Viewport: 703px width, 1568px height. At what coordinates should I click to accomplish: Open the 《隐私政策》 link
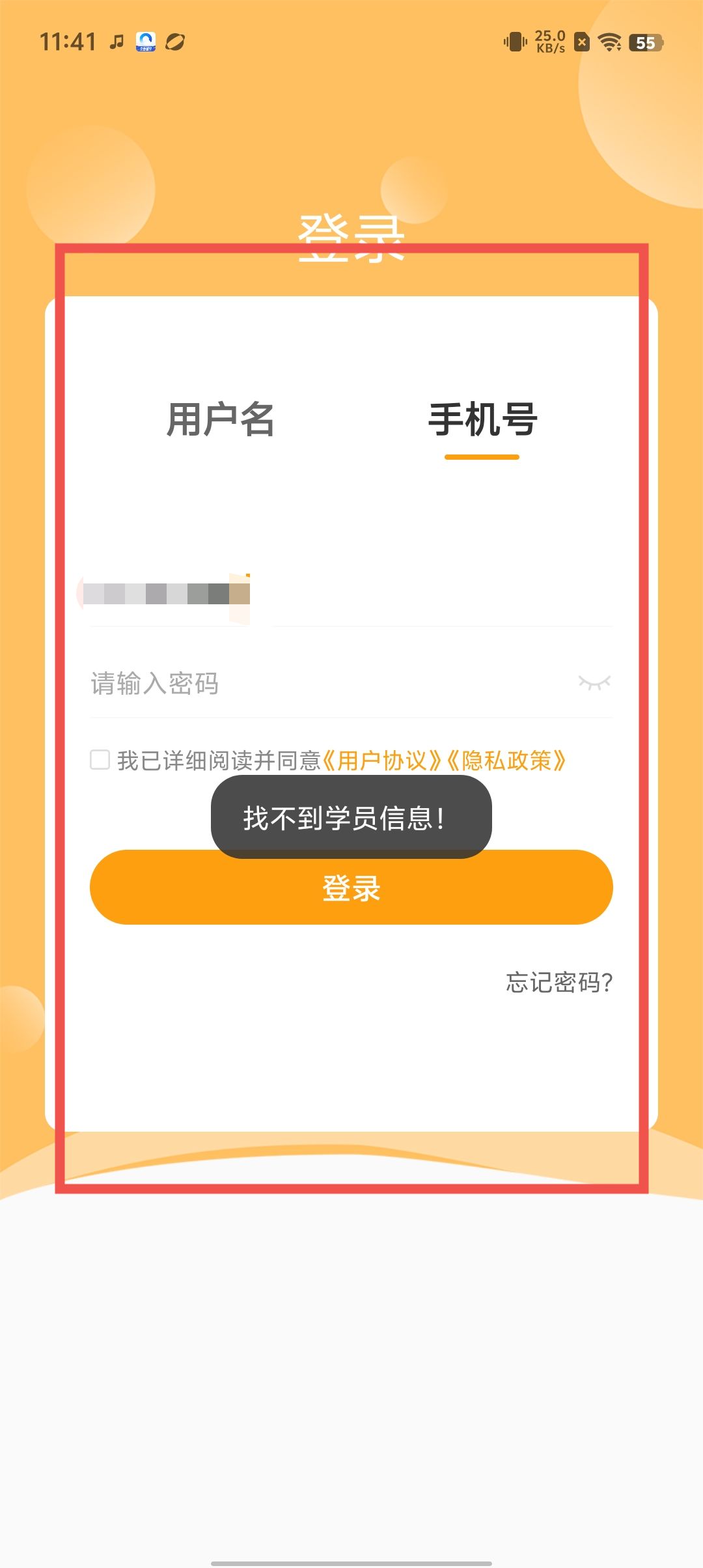(x=506, y=760)
